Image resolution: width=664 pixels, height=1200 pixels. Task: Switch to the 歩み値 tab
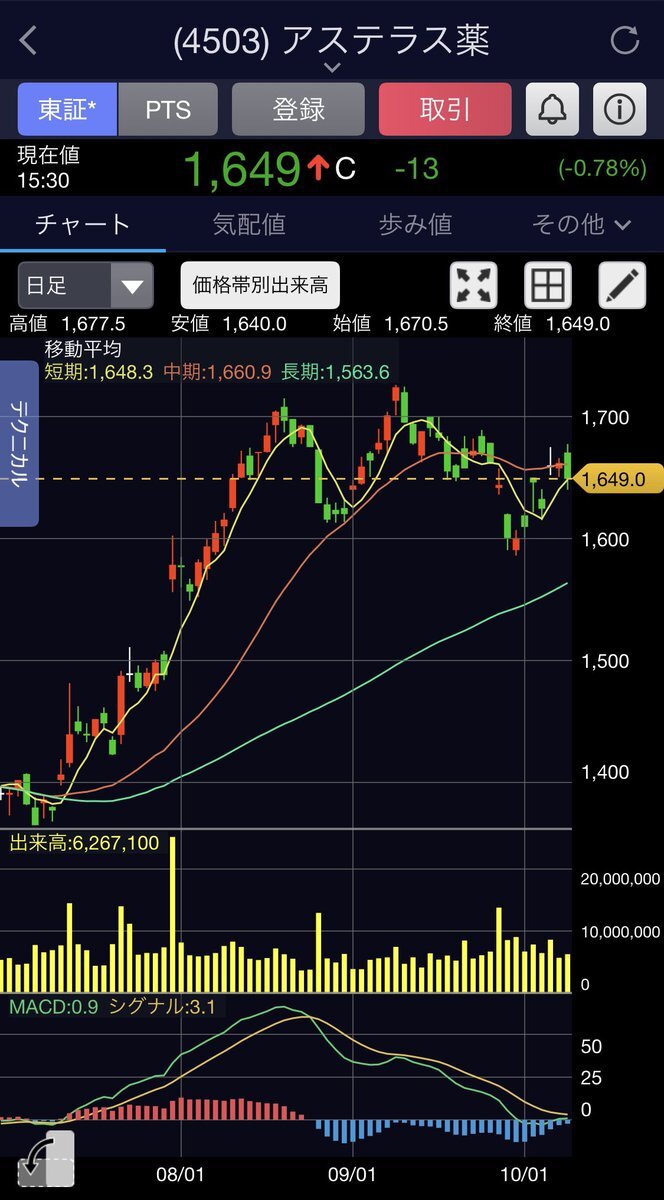[x=415, y=224]
